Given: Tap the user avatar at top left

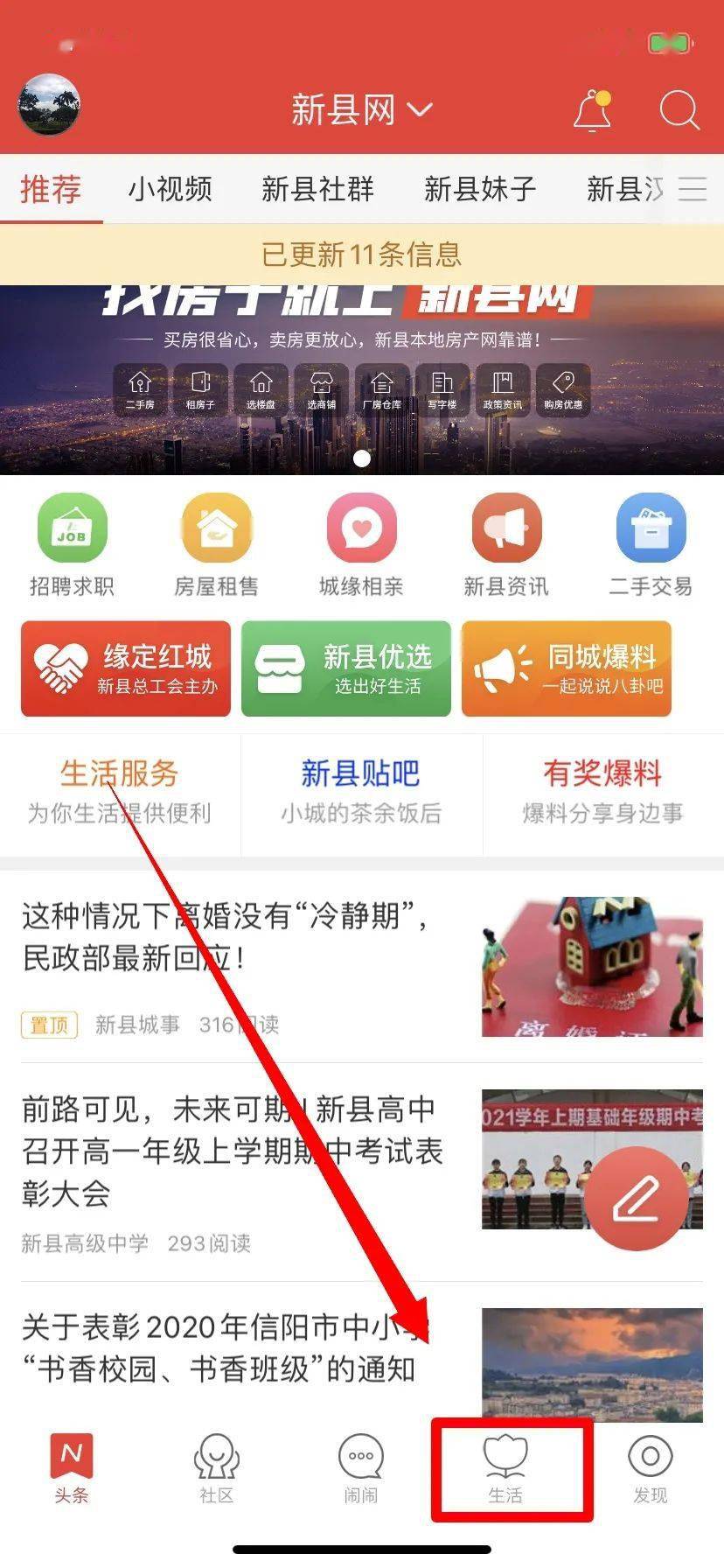Looking at the screenshot, I should pos(49,104).
